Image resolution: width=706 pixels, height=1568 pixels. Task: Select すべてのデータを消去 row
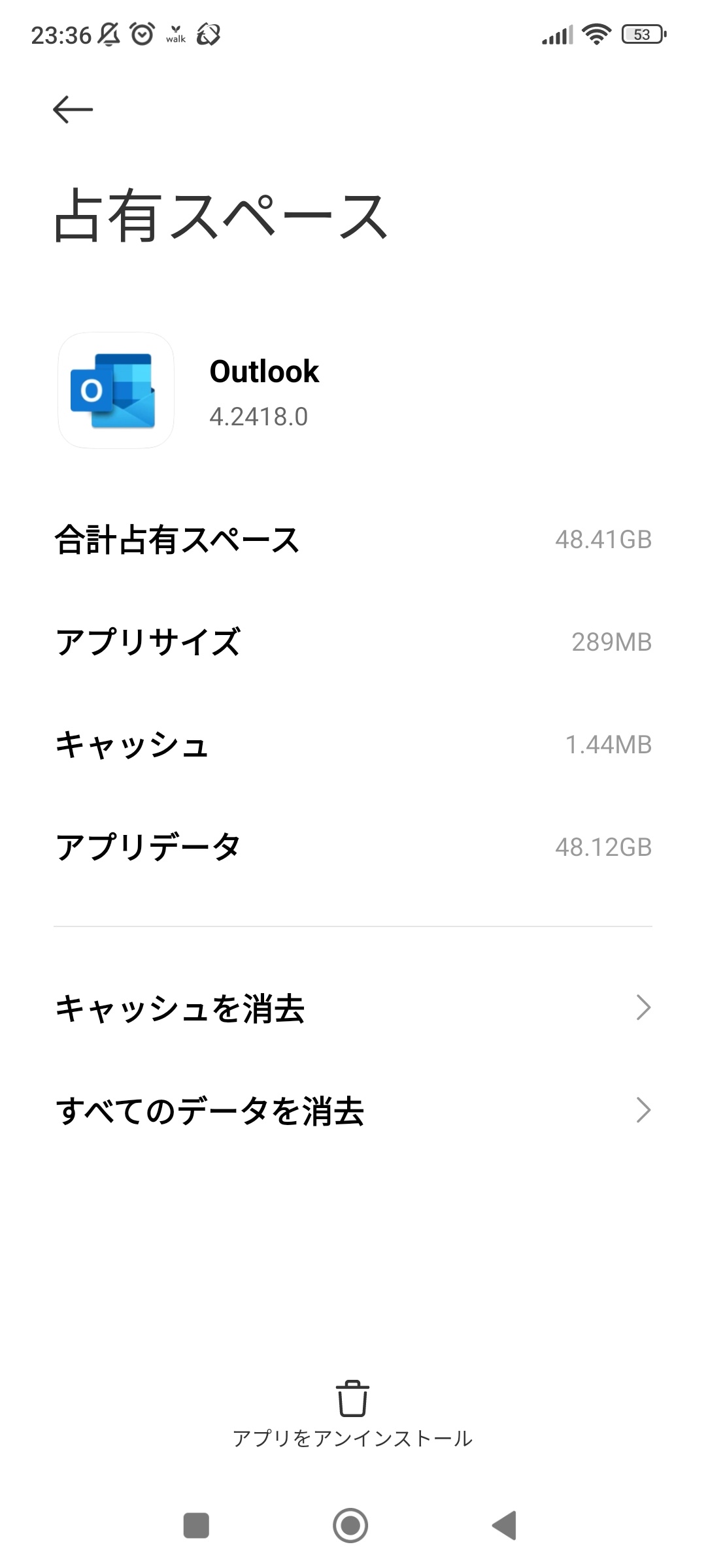tap(352, 1111)
